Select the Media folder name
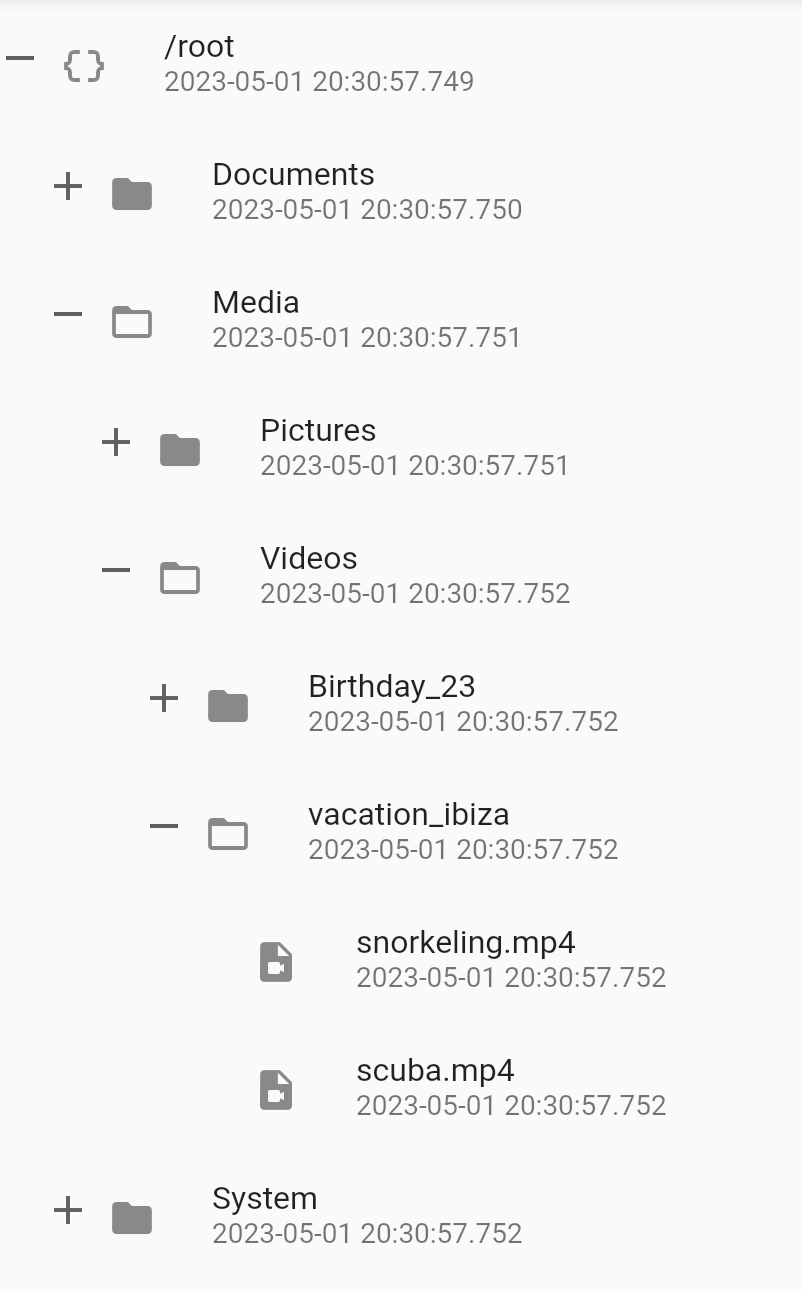This screenshot has height=1292, width=802. 256,303
